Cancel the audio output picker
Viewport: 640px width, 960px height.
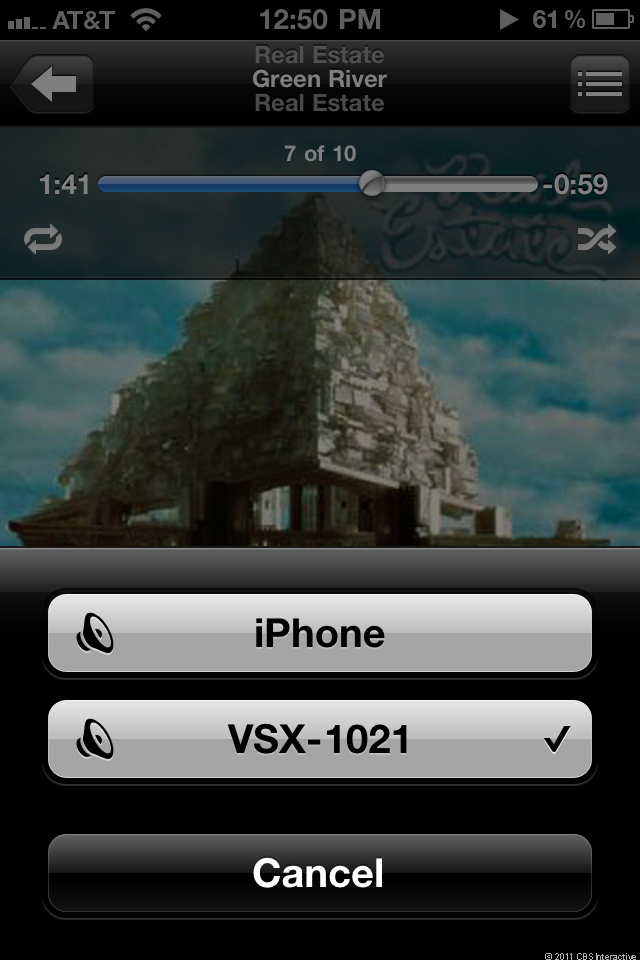point(319,873)
